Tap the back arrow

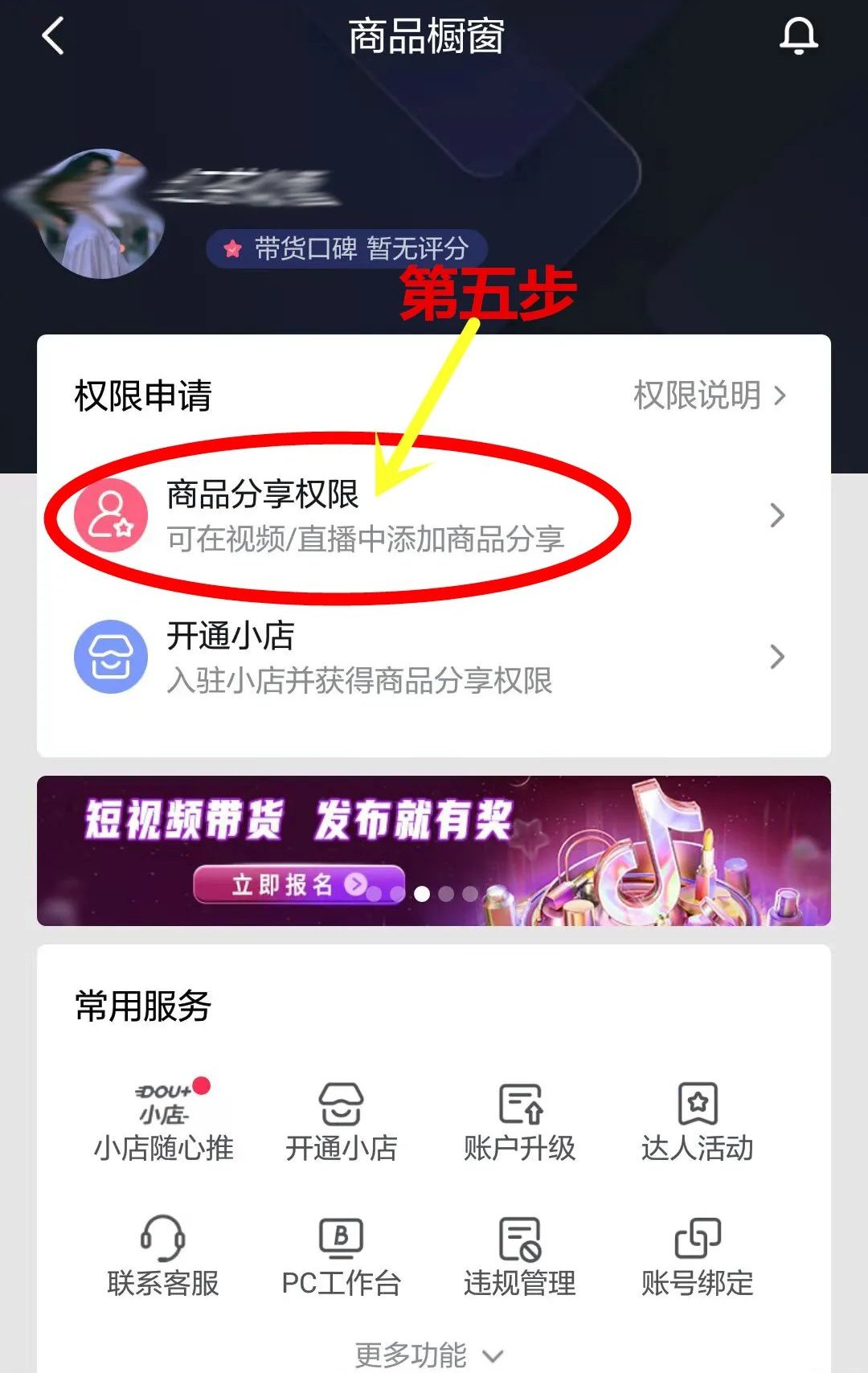pyautogui.click(x=51, y=38)
